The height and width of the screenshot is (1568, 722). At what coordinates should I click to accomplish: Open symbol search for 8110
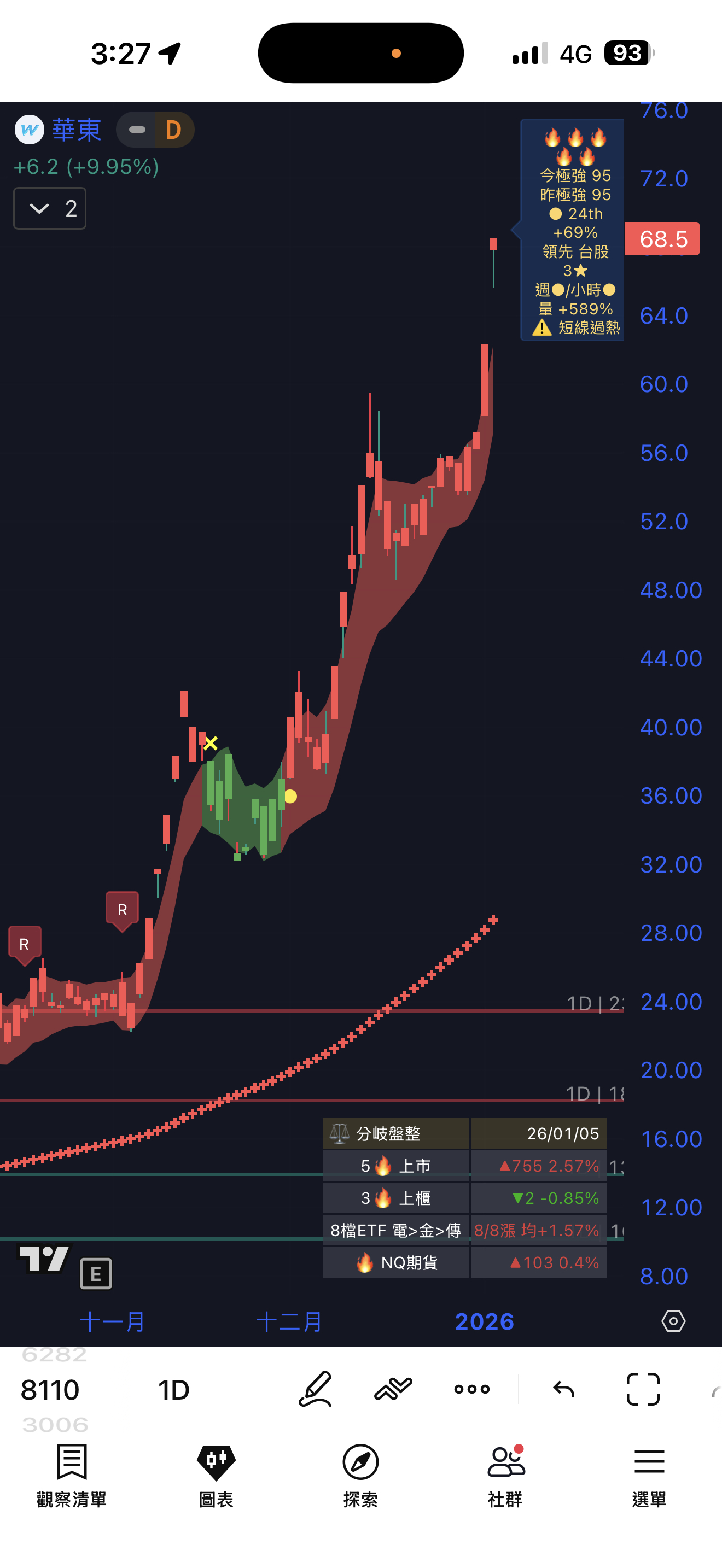[x=50, y=1390]
